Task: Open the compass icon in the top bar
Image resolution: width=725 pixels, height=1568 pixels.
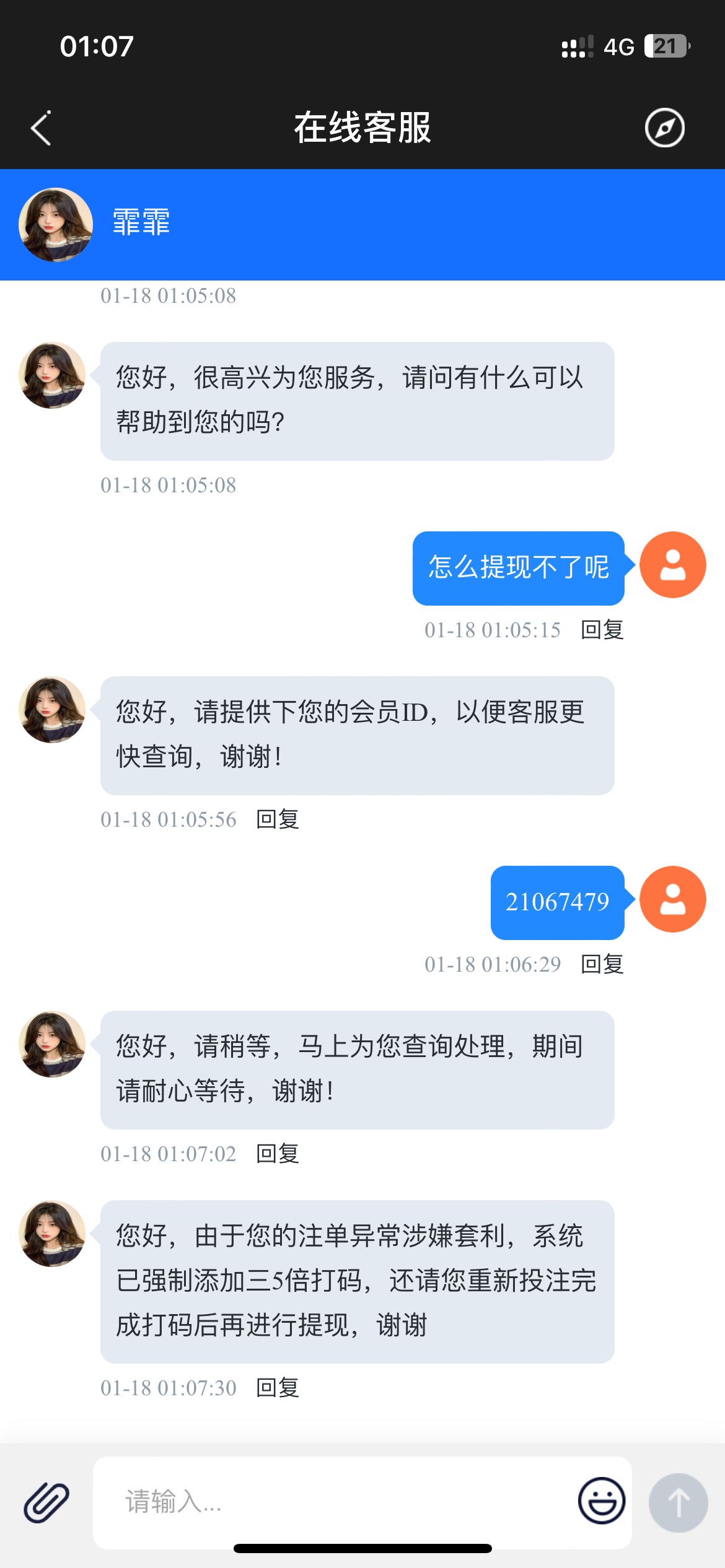Action: pyautogui.click(x=666, y=128)
